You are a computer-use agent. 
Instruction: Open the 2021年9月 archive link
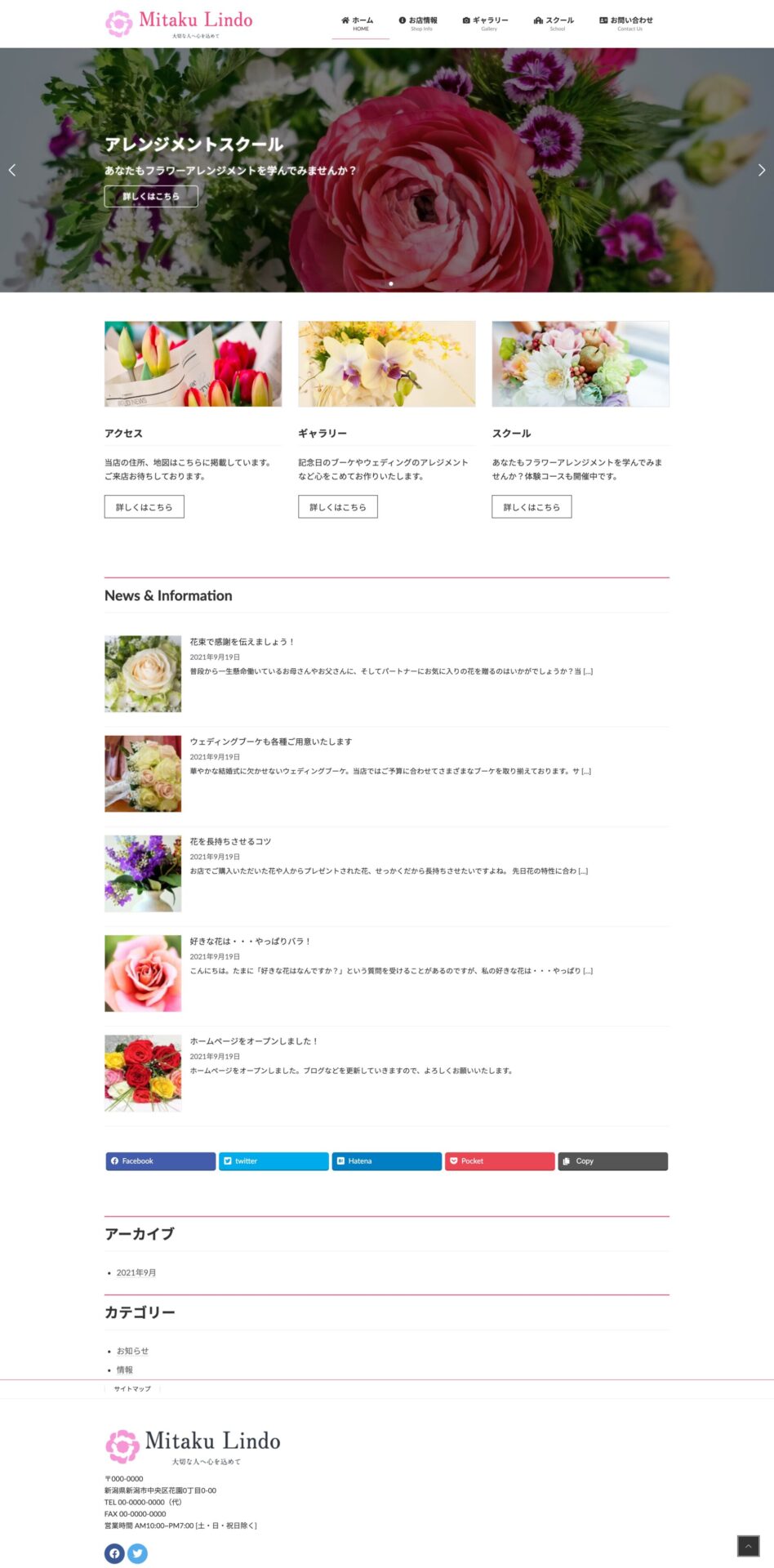click(x=136, y=1272)
